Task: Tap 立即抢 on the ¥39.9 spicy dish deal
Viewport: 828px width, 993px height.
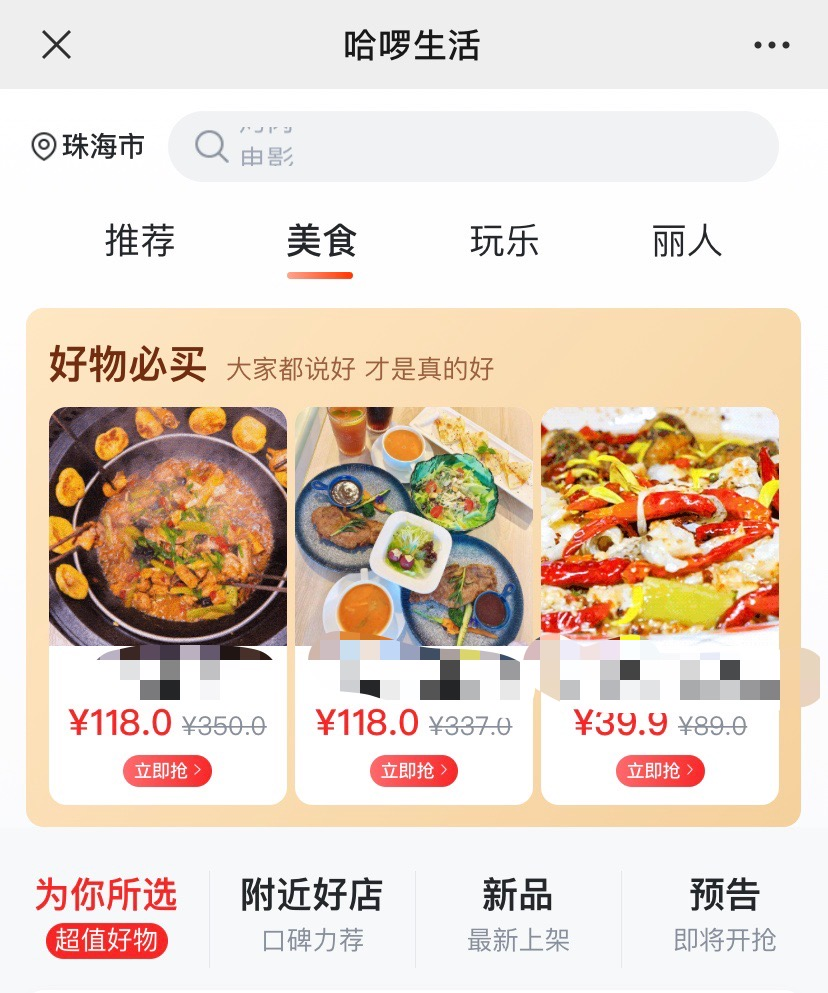Action: 661,770
